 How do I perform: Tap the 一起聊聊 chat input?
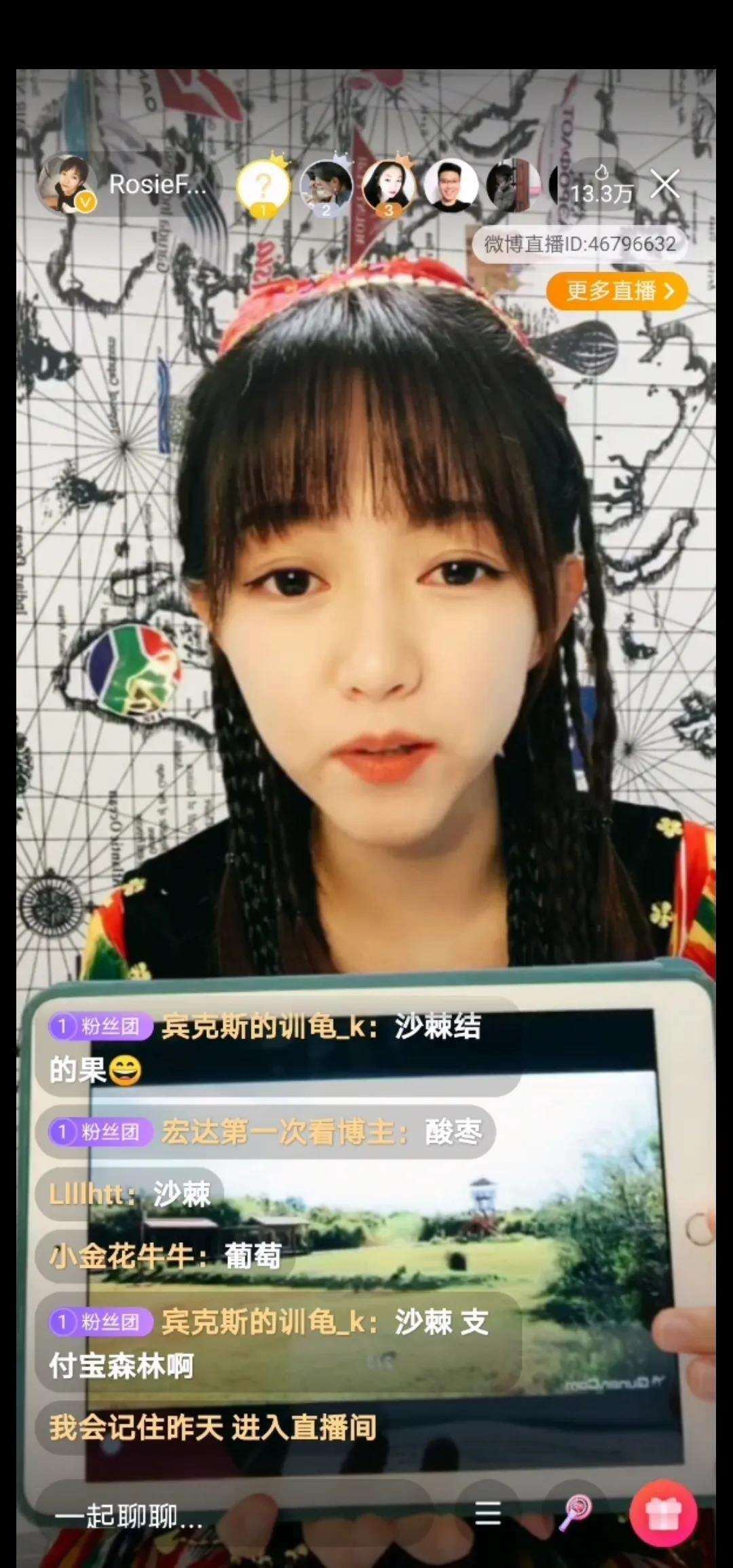231,1515
